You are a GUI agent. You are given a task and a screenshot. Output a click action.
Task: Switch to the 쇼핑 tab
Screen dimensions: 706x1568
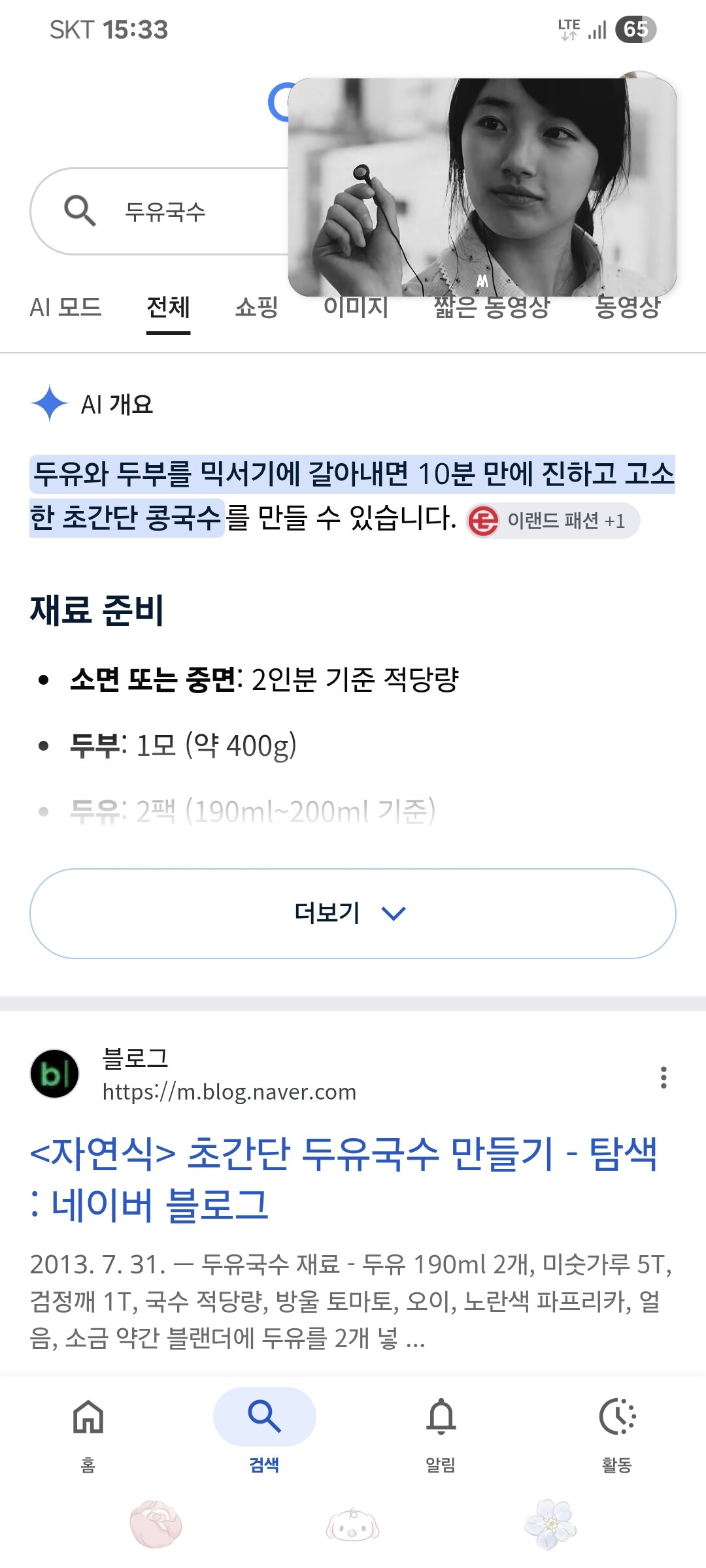[257, 307]
